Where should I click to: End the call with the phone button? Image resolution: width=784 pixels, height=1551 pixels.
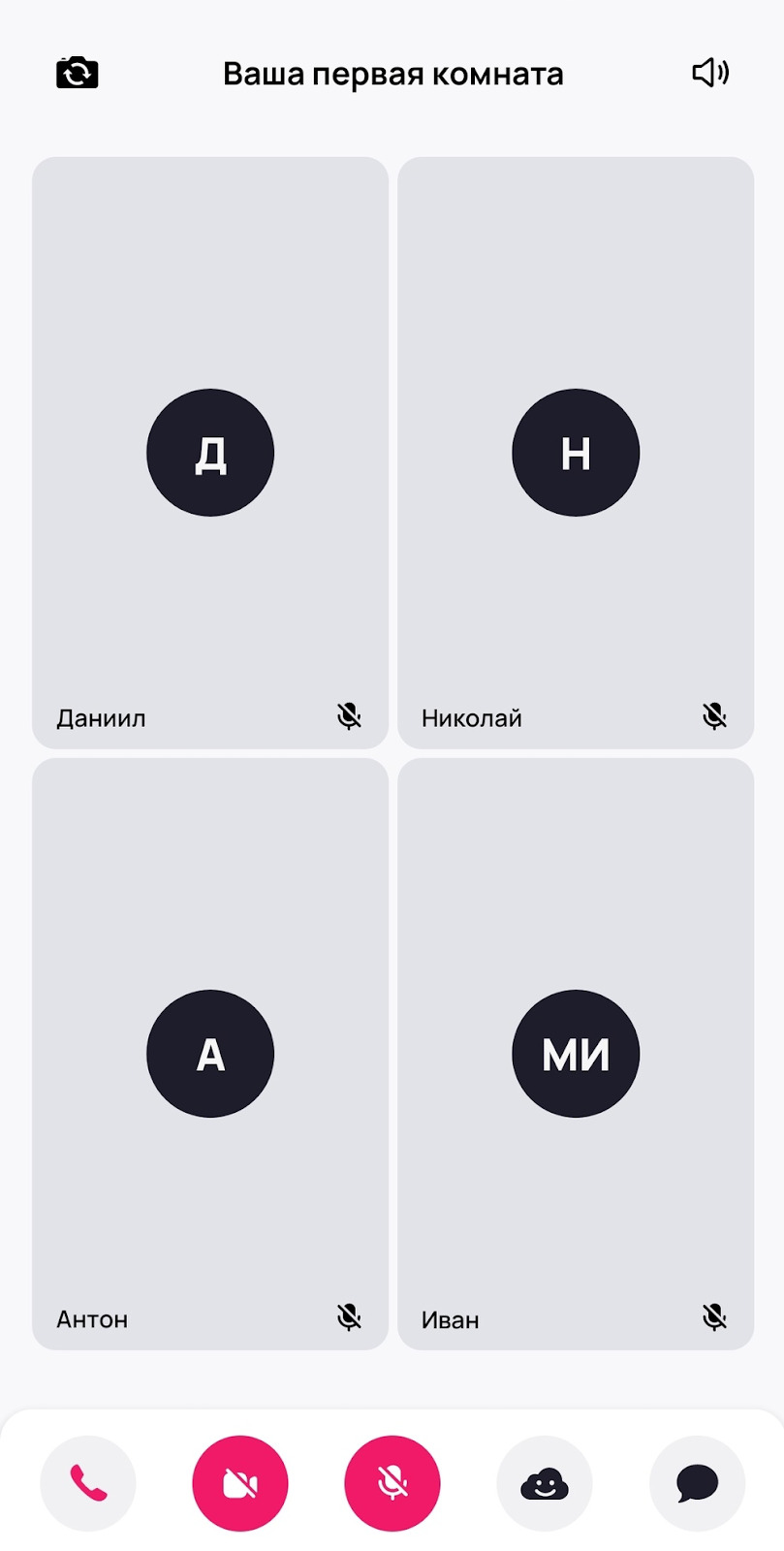point(88,1483)
